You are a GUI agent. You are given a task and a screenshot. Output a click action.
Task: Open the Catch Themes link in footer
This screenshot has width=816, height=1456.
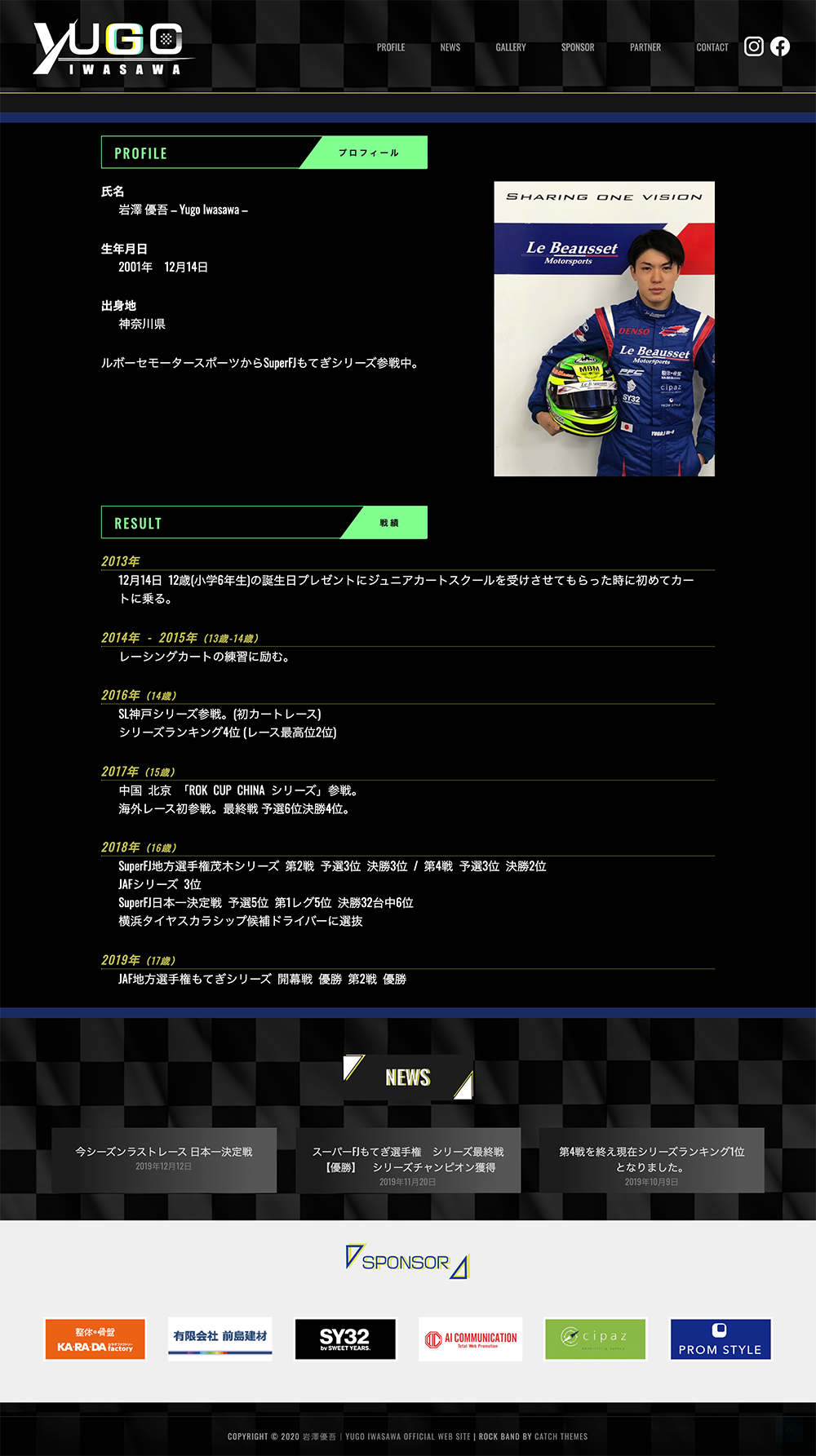(x=561, y=1436)
